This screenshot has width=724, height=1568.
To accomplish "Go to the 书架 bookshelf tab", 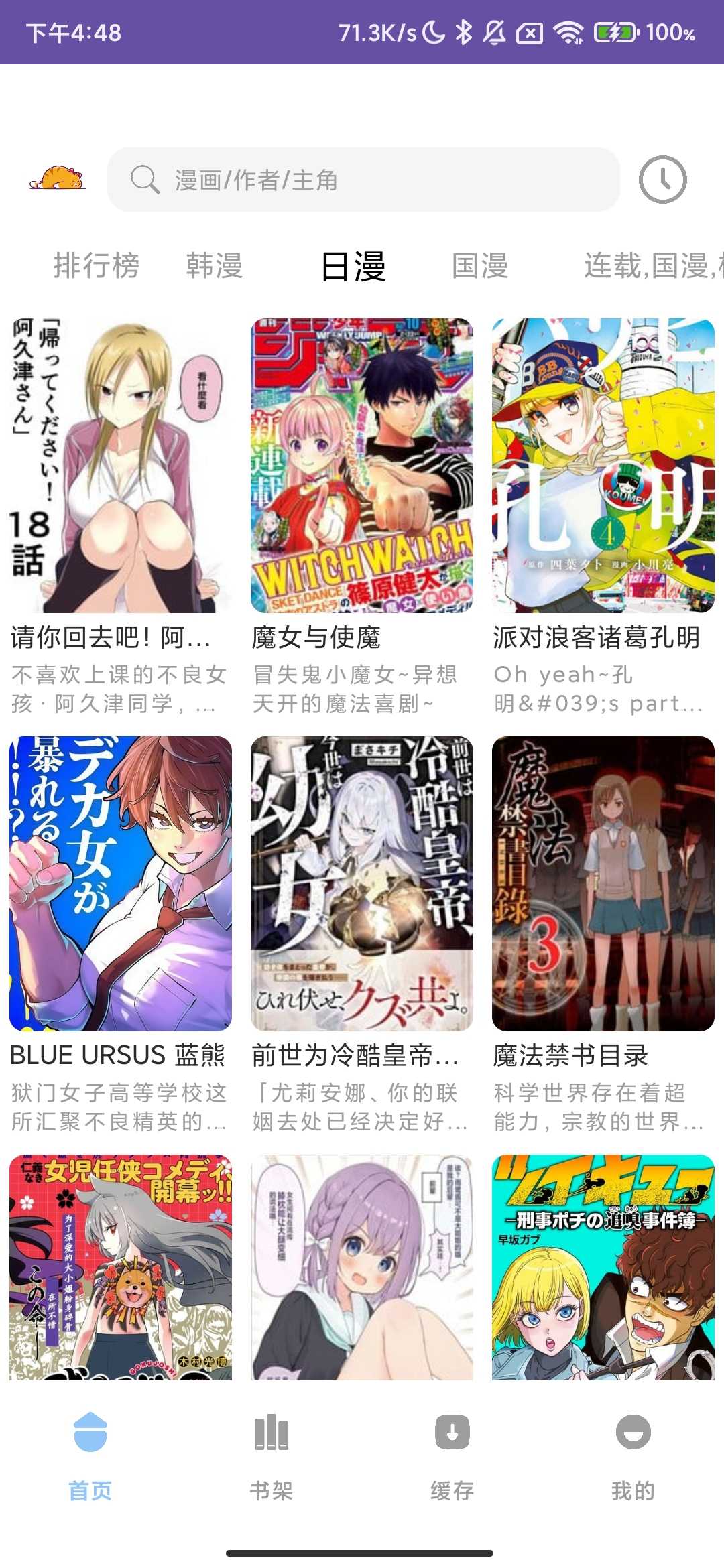I will click(271, 1455).
